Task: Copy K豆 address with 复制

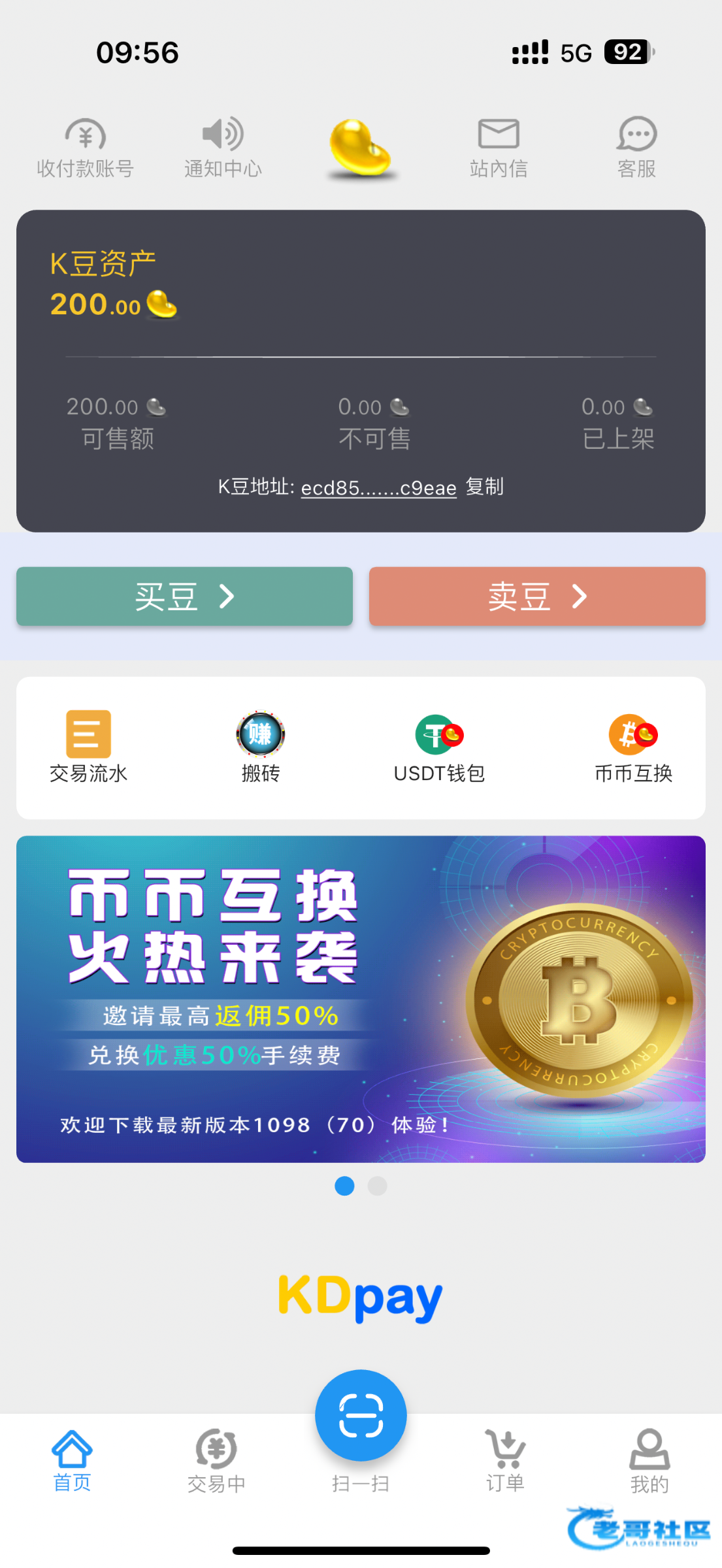Action: pyautogui.click(x=485, y=487)
